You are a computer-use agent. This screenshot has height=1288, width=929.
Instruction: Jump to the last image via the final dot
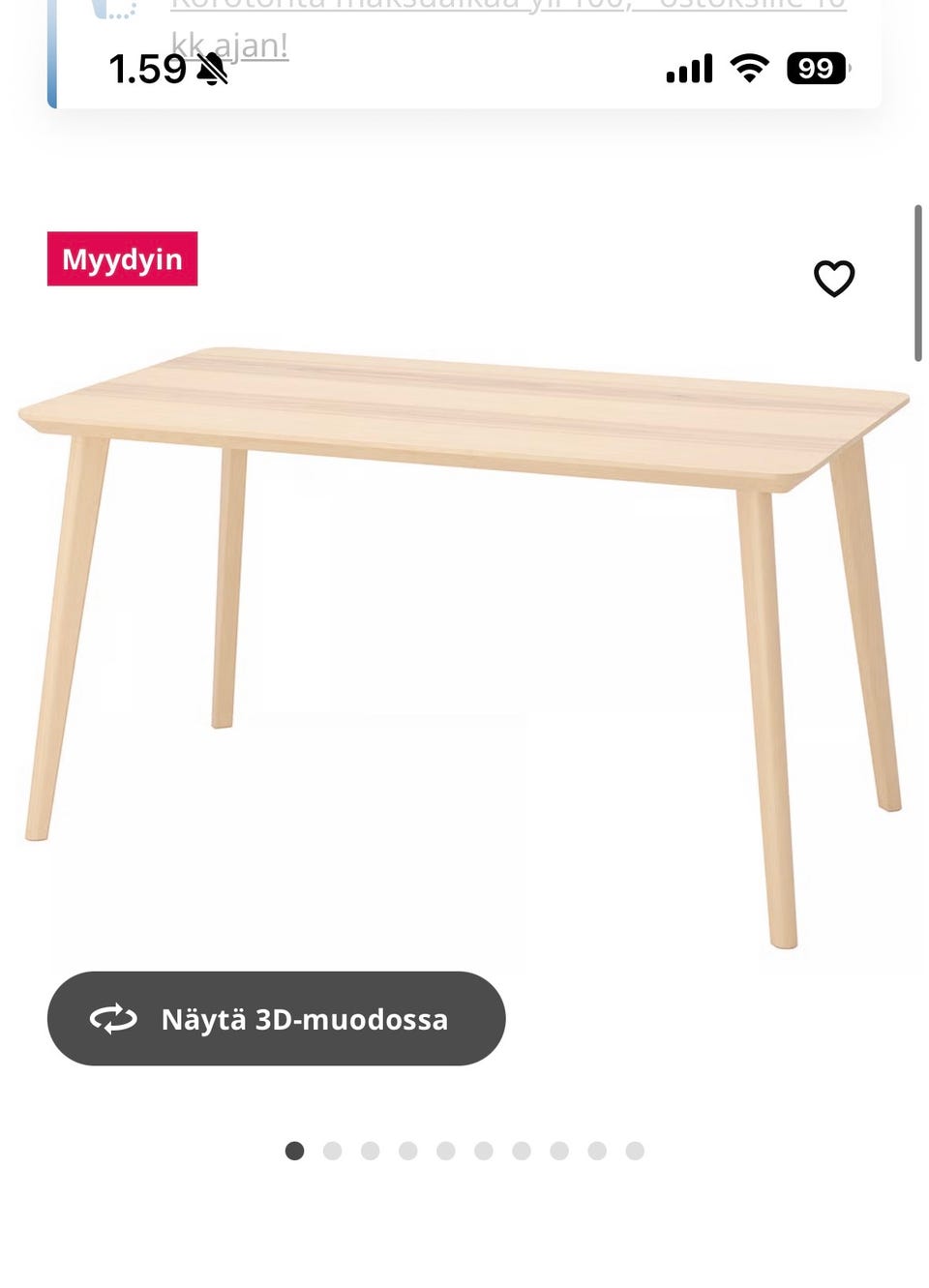635,1152
